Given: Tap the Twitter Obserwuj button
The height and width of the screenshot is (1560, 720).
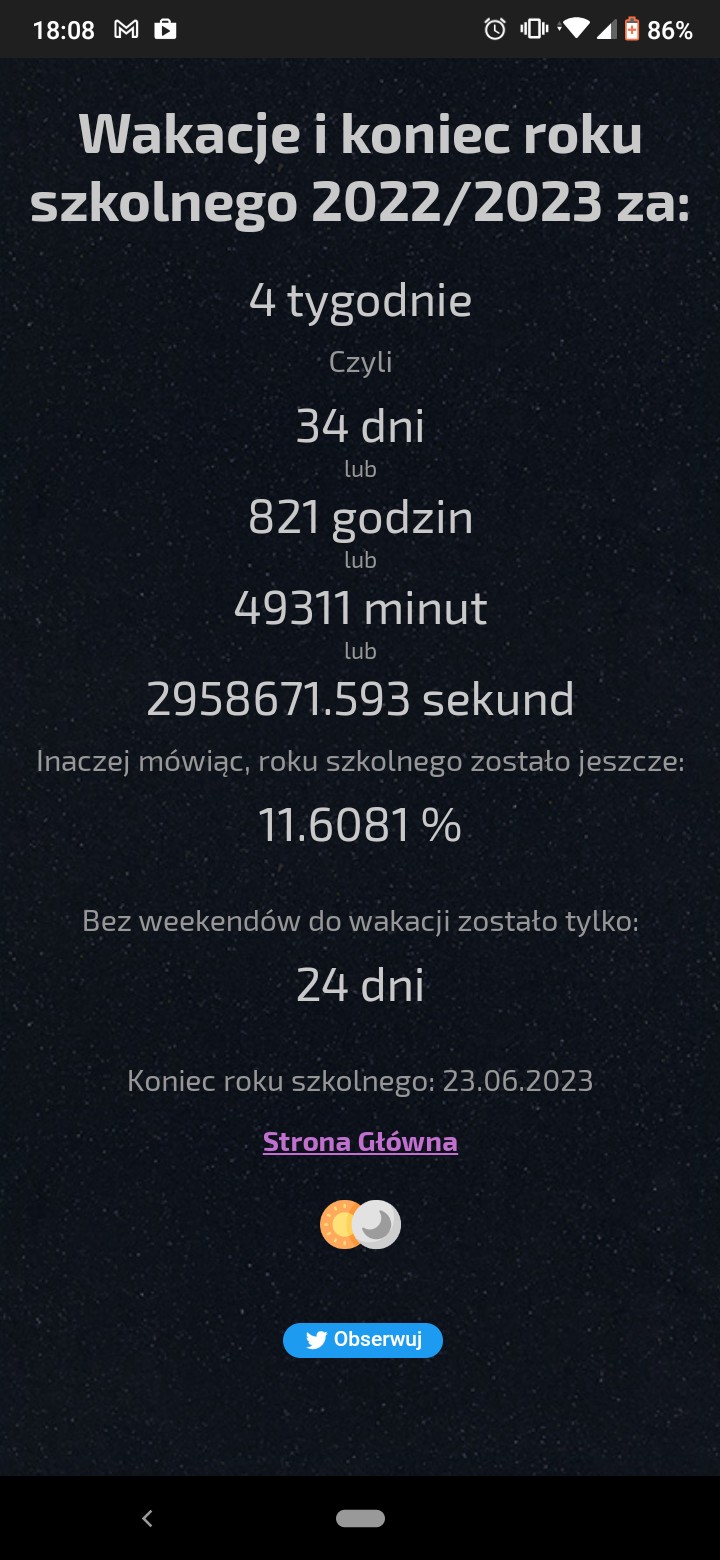Looking at the screenshot, I should (x=362, y=1340).
